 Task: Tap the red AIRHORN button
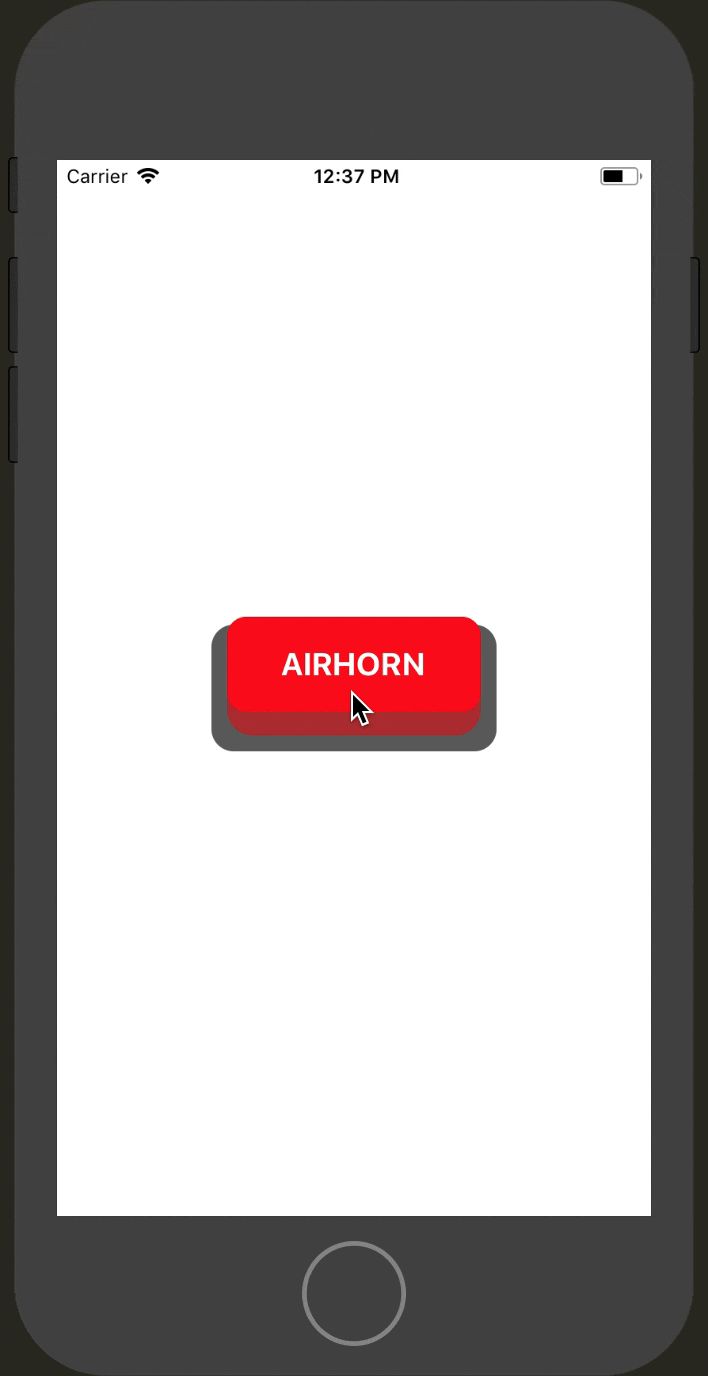pyautogui.click(x=353, y=665)
